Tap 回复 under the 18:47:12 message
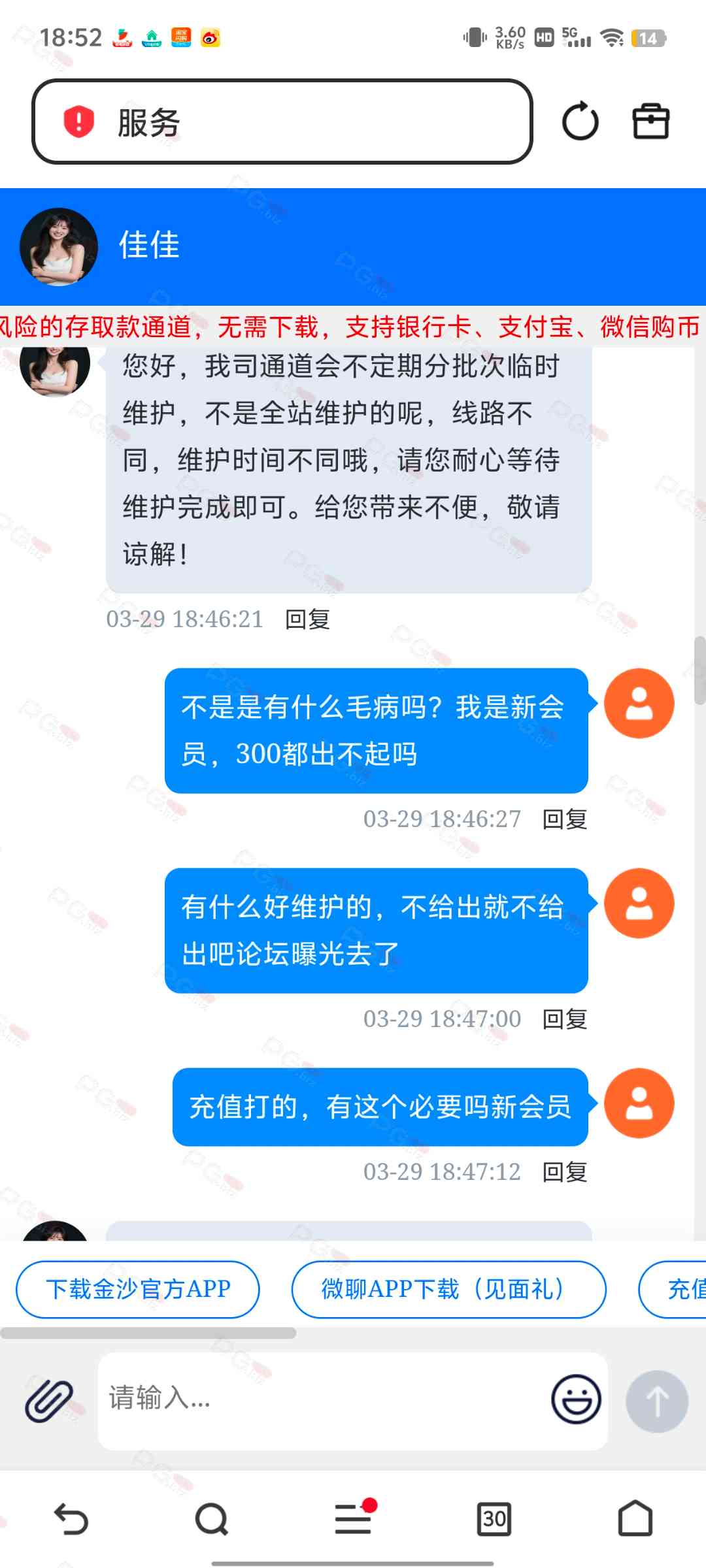The image size is (706, 1568). (565, 1171)
